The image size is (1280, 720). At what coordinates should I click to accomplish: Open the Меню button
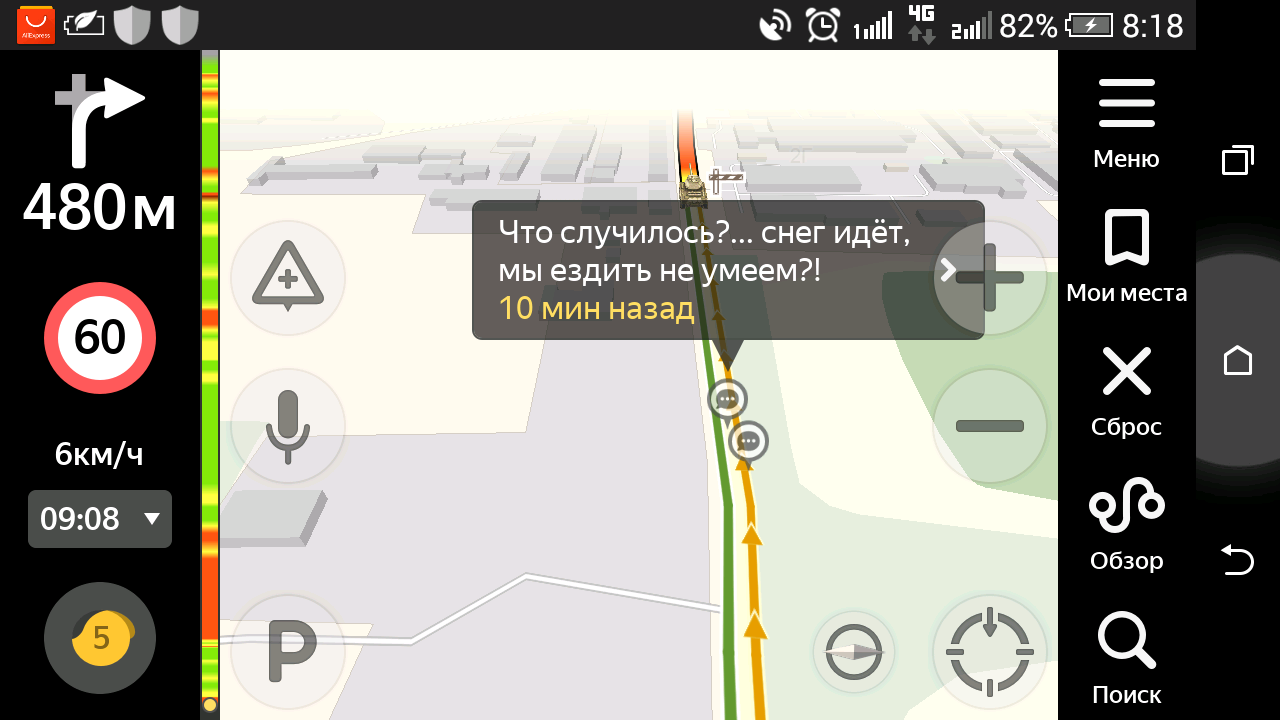(1126, 122)
